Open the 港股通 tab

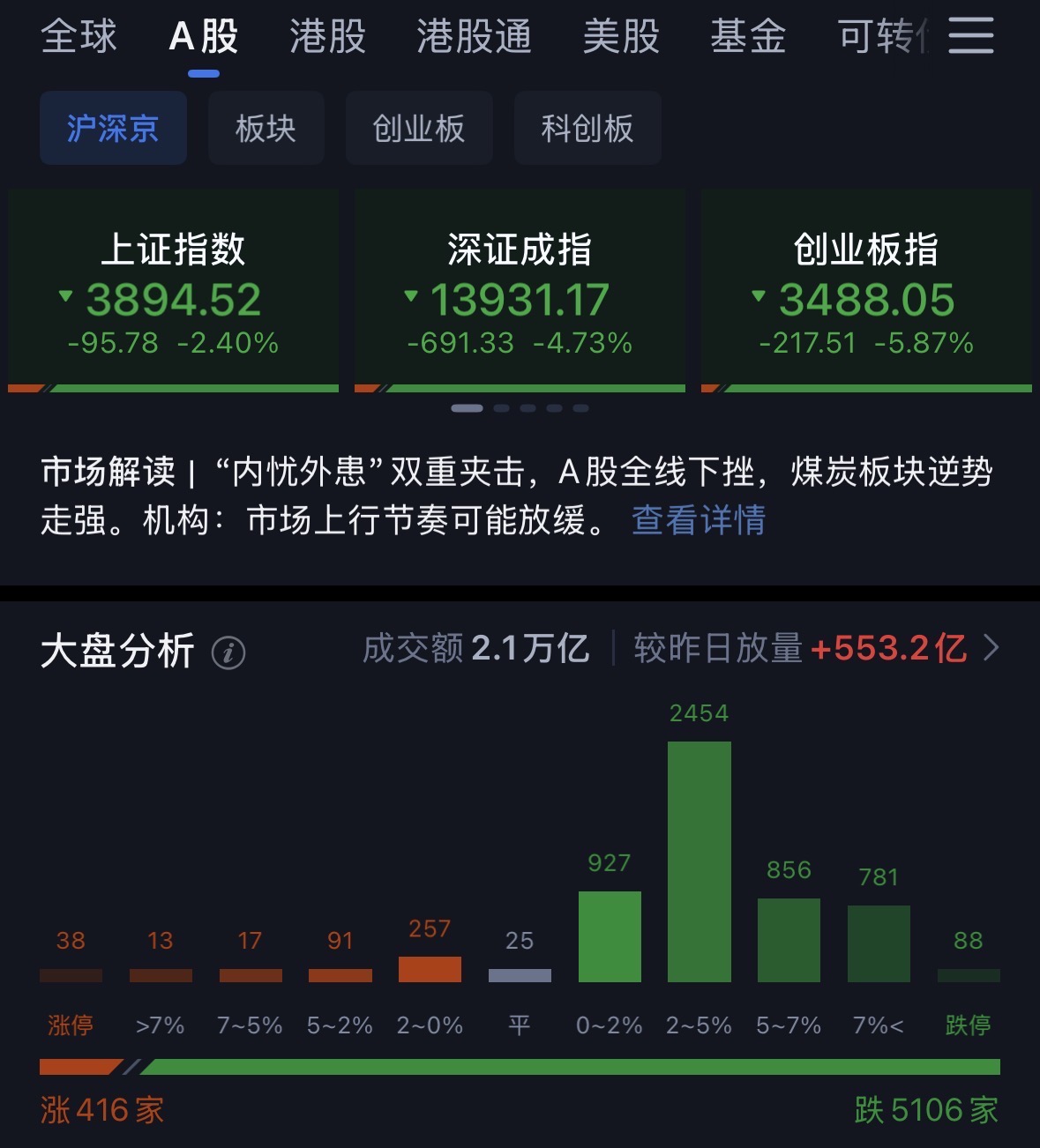click(x=474, y=37)
